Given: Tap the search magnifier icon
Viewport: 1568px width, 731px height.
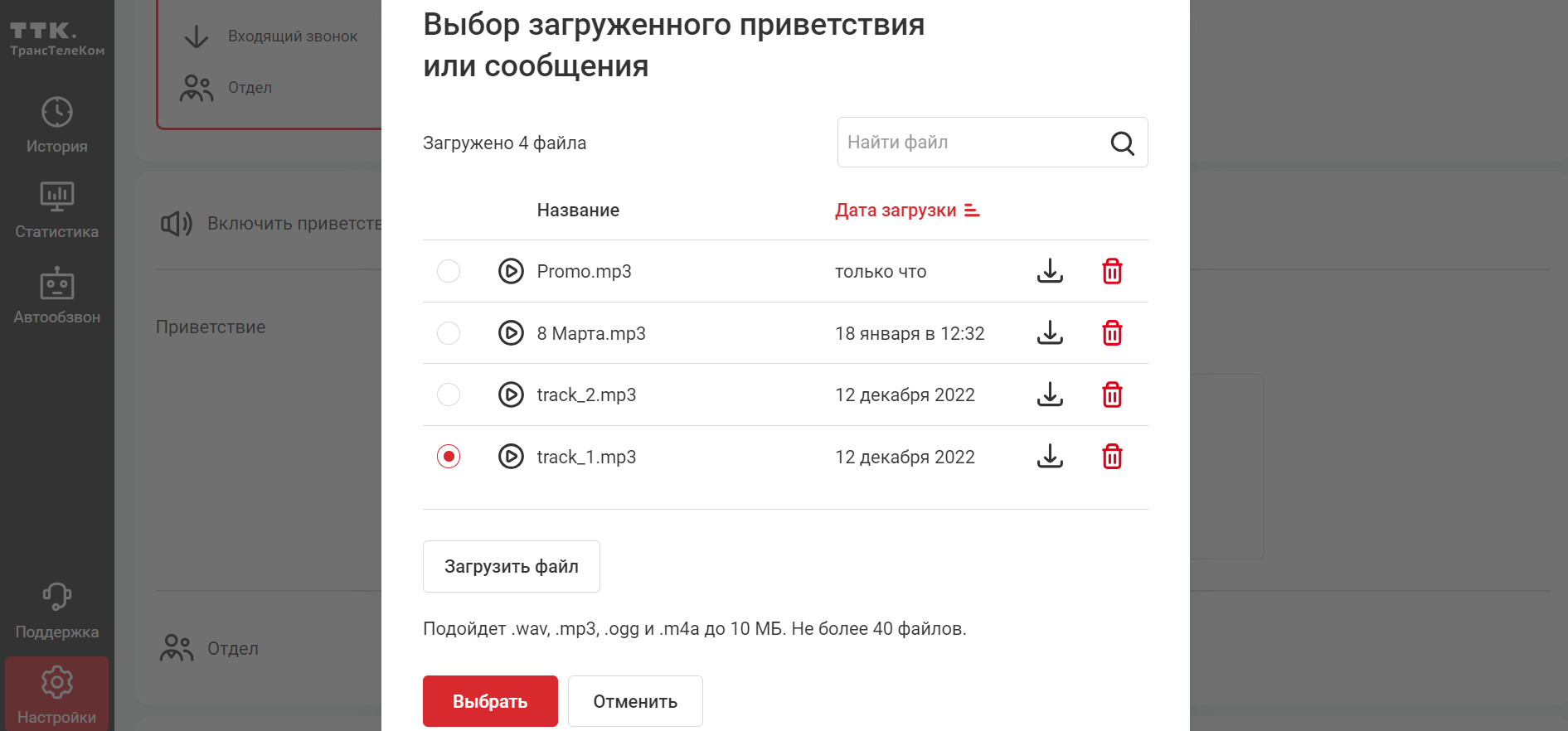Looking at the screenshot, I should (1122, 143).
